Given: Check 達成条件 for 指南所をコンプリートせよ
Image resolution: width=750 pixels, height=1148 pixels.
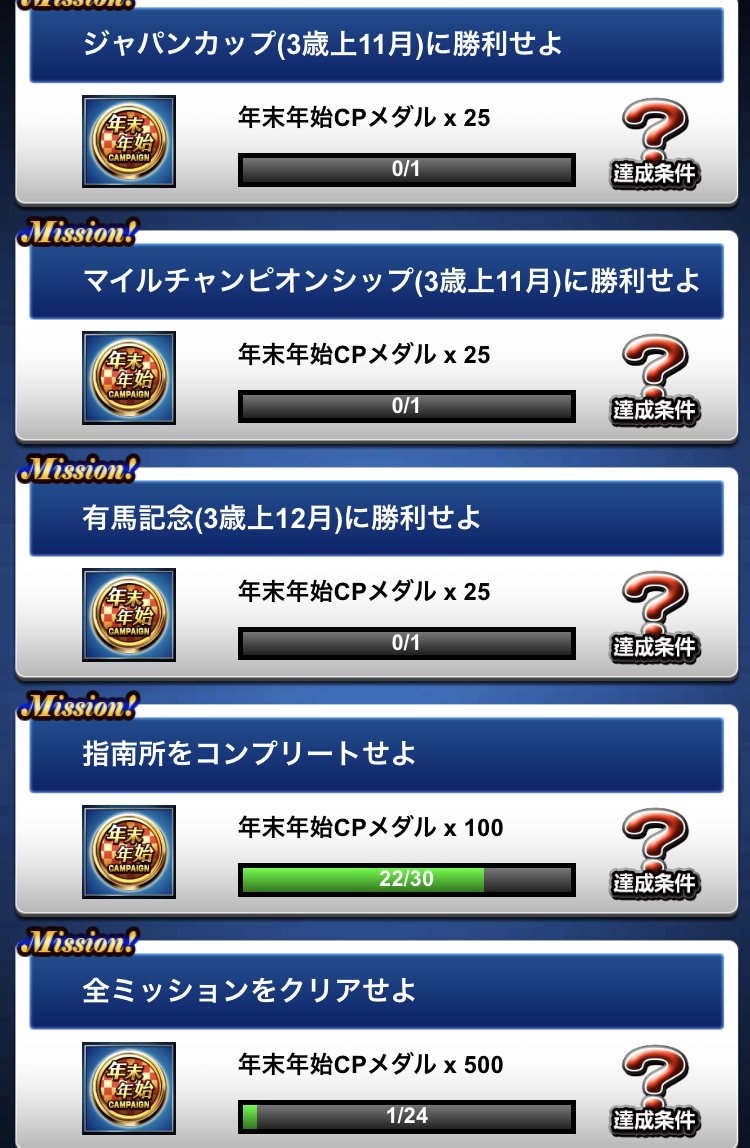Looking at the screenshot, I should [x=655, y=854].
